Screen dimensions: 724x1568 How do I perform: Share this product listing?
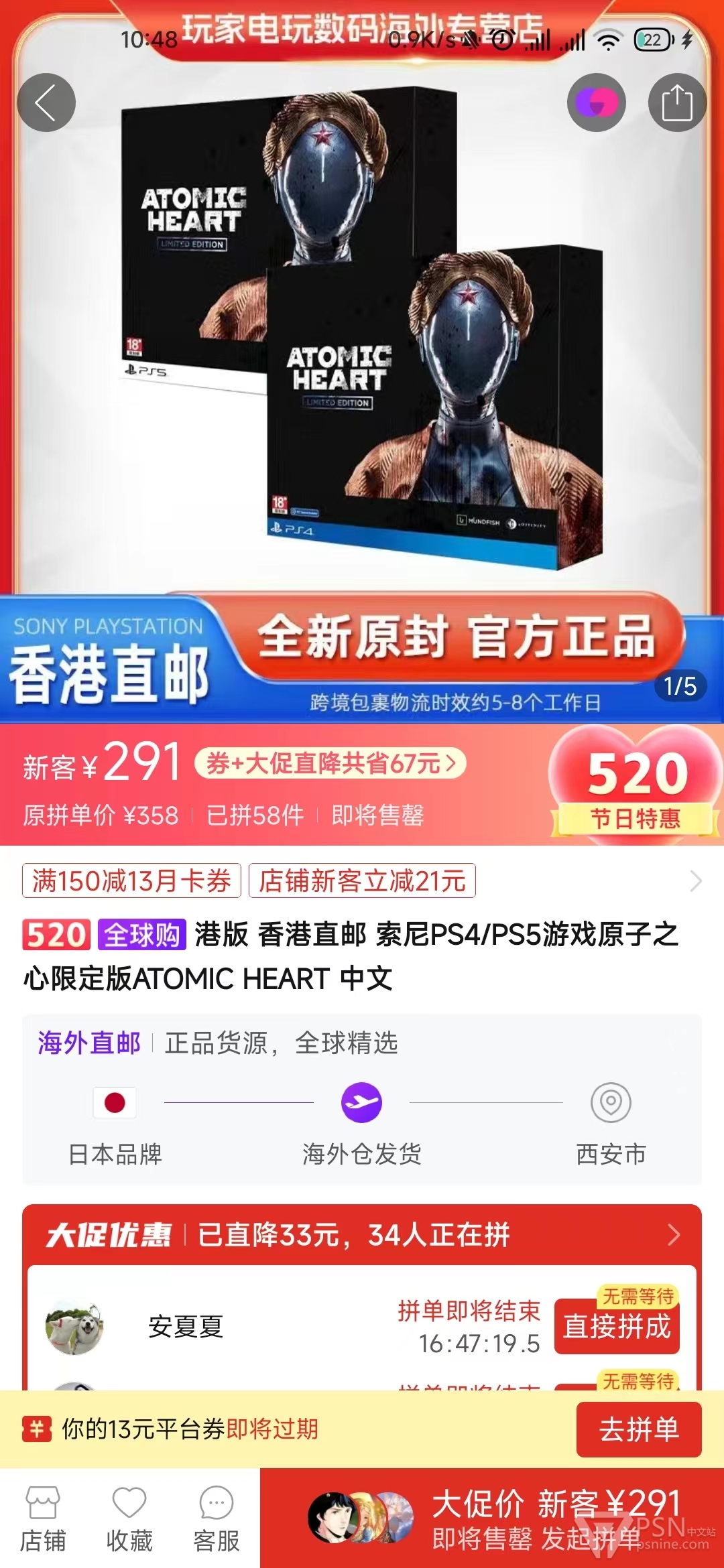(677, 103)
